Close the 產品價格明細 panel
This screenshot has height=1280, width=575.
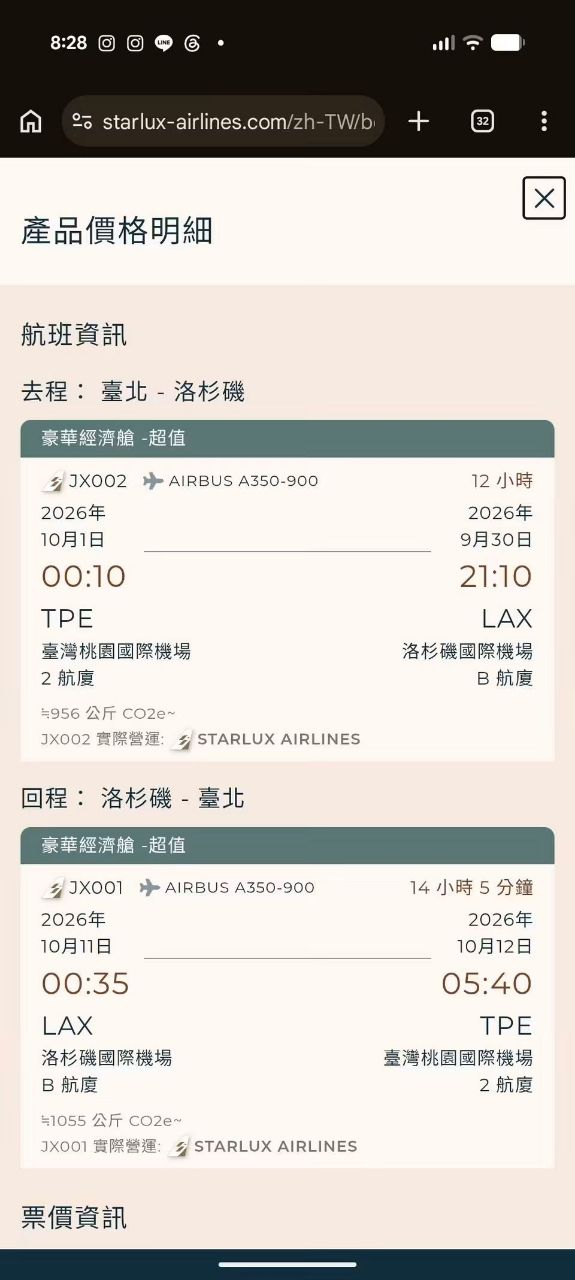(544, 198)
